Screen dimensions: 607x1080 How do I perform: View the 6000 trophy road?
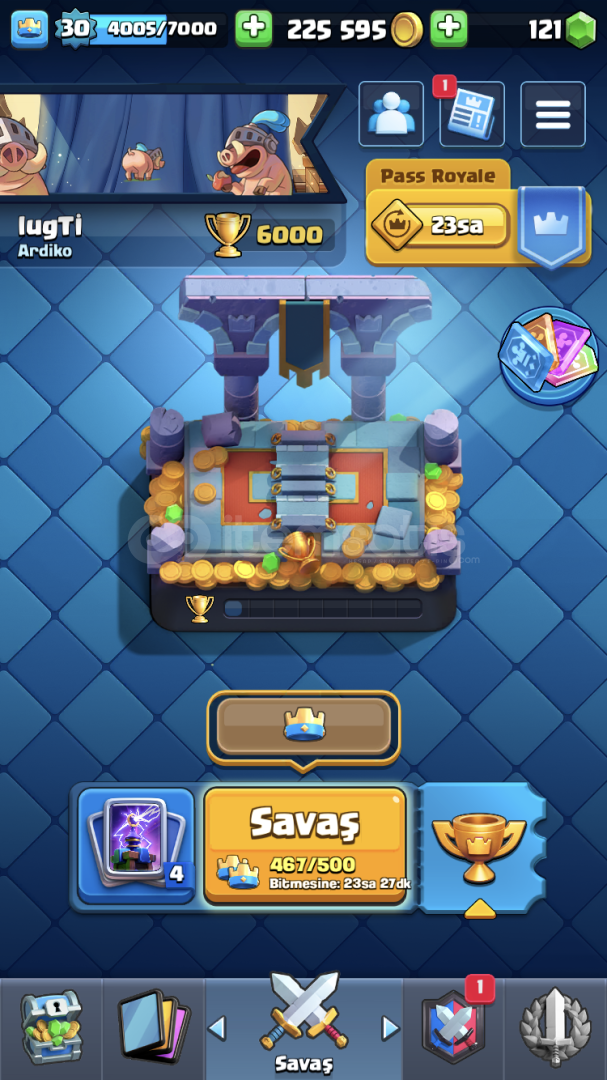point(267,236)
